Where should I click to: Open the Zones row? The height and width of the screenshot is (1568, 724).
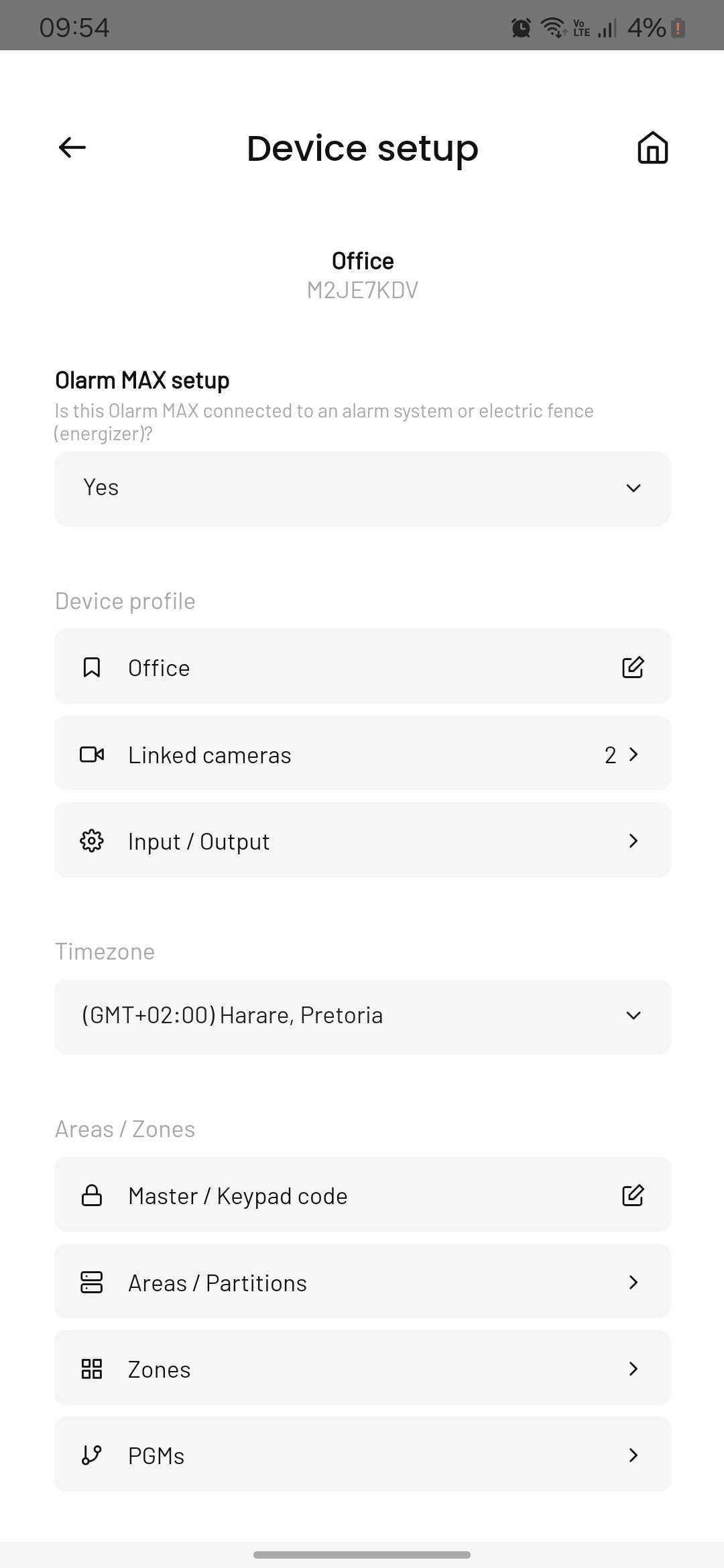tap(363, 1368)
